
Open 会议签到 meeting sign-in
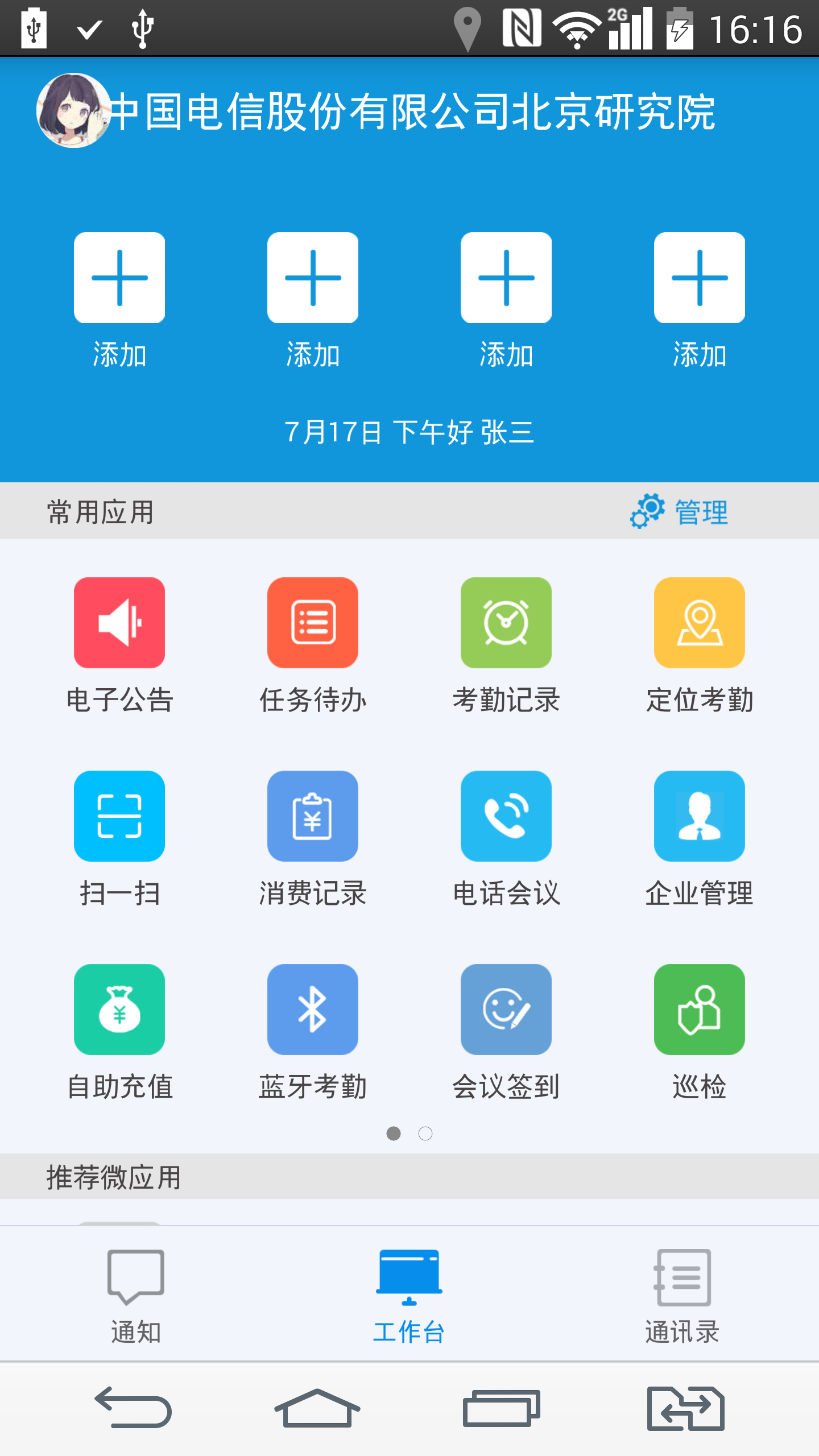point(506,1010)
